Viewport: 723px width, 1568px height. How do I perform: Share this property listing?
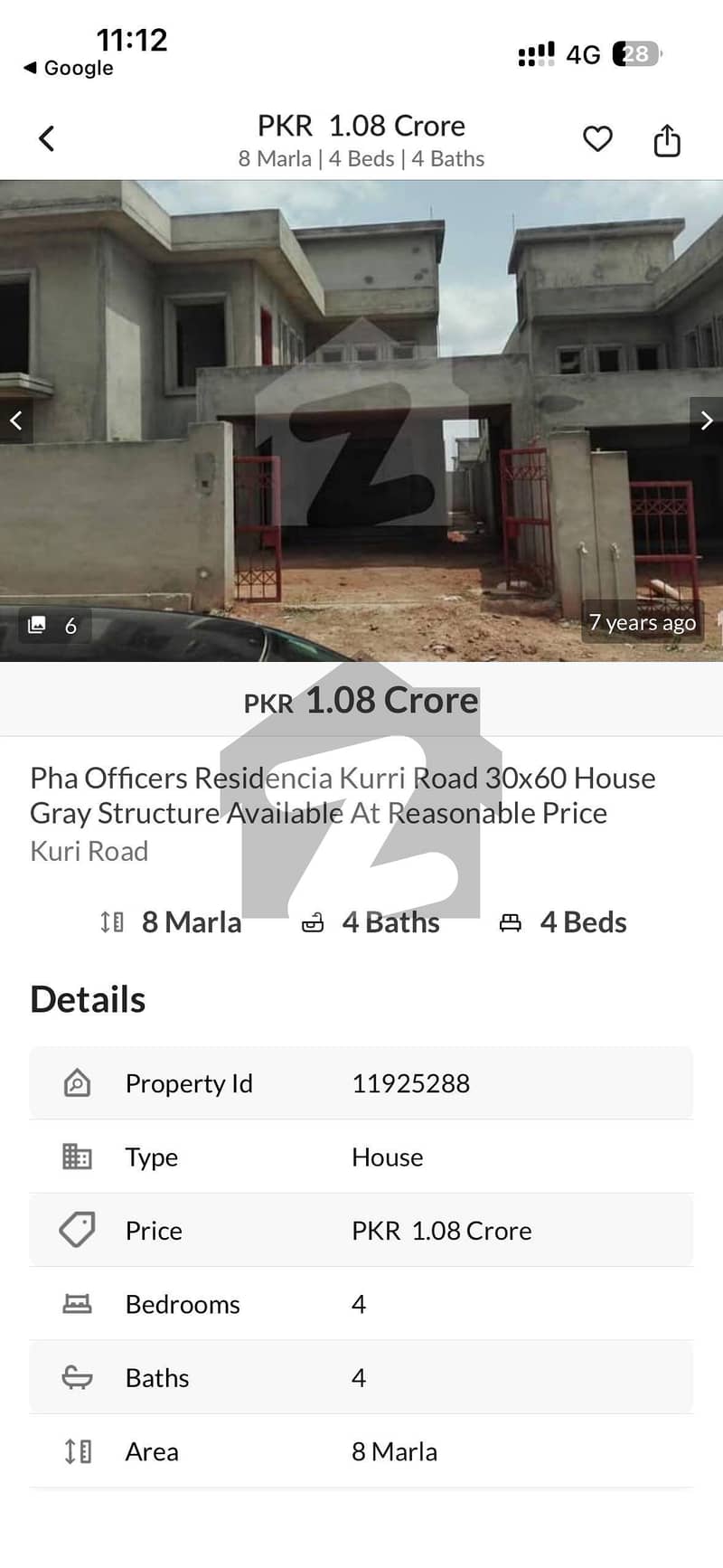tap(667, 140)
